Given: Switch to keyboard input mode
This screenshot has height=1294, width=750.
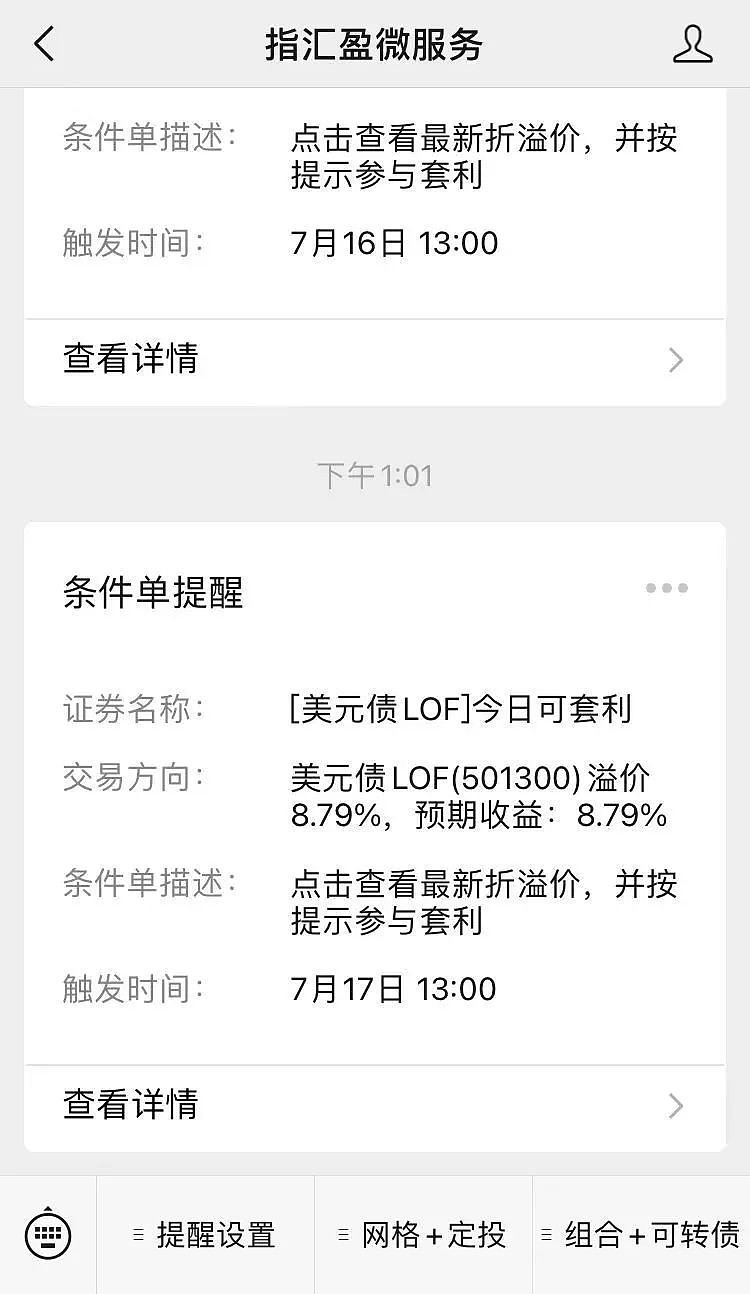Looking at the screenshot, I should (x=48, y=1235).
